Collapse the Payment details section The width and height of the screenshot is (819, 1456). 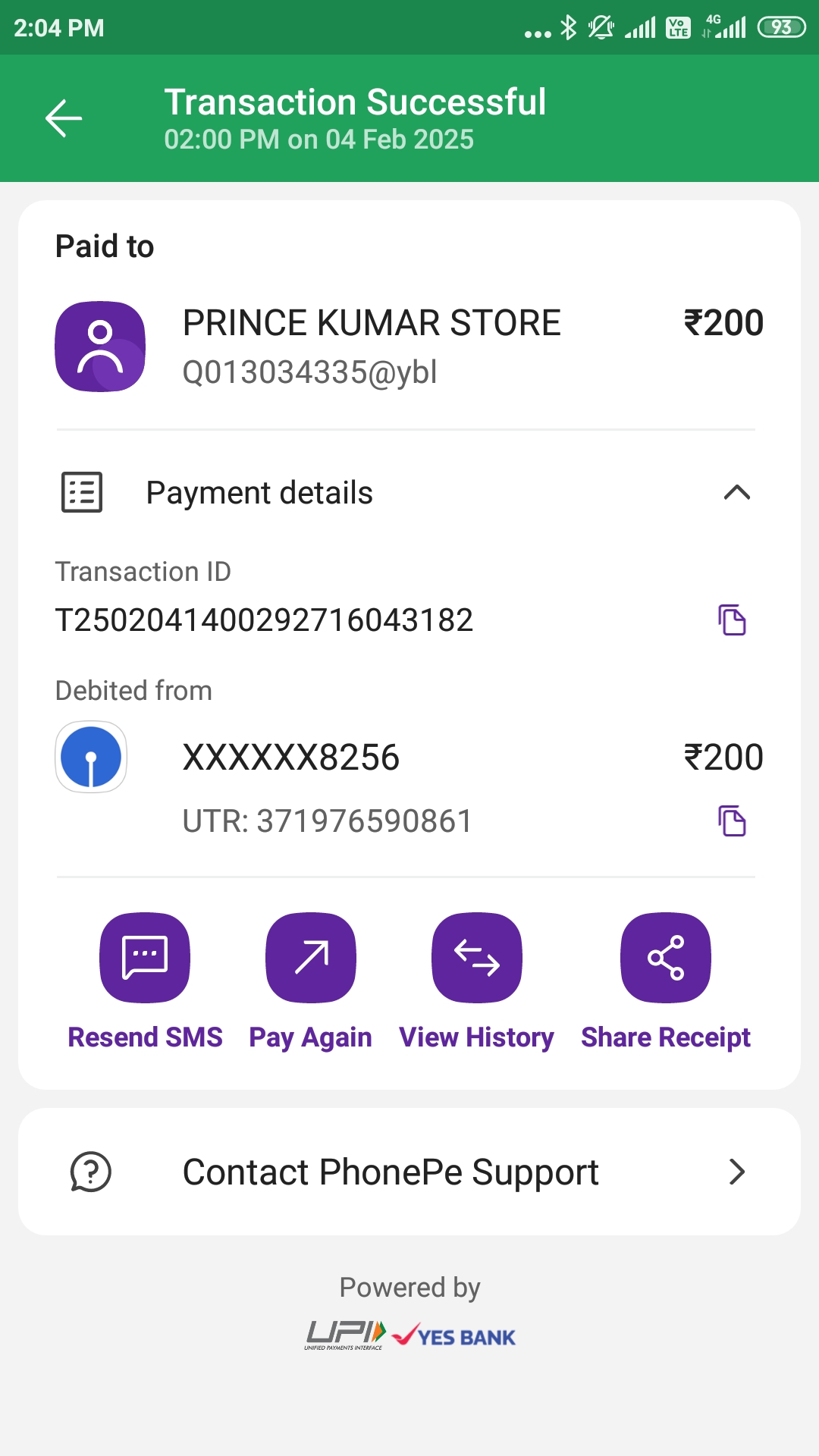[736, 493]
